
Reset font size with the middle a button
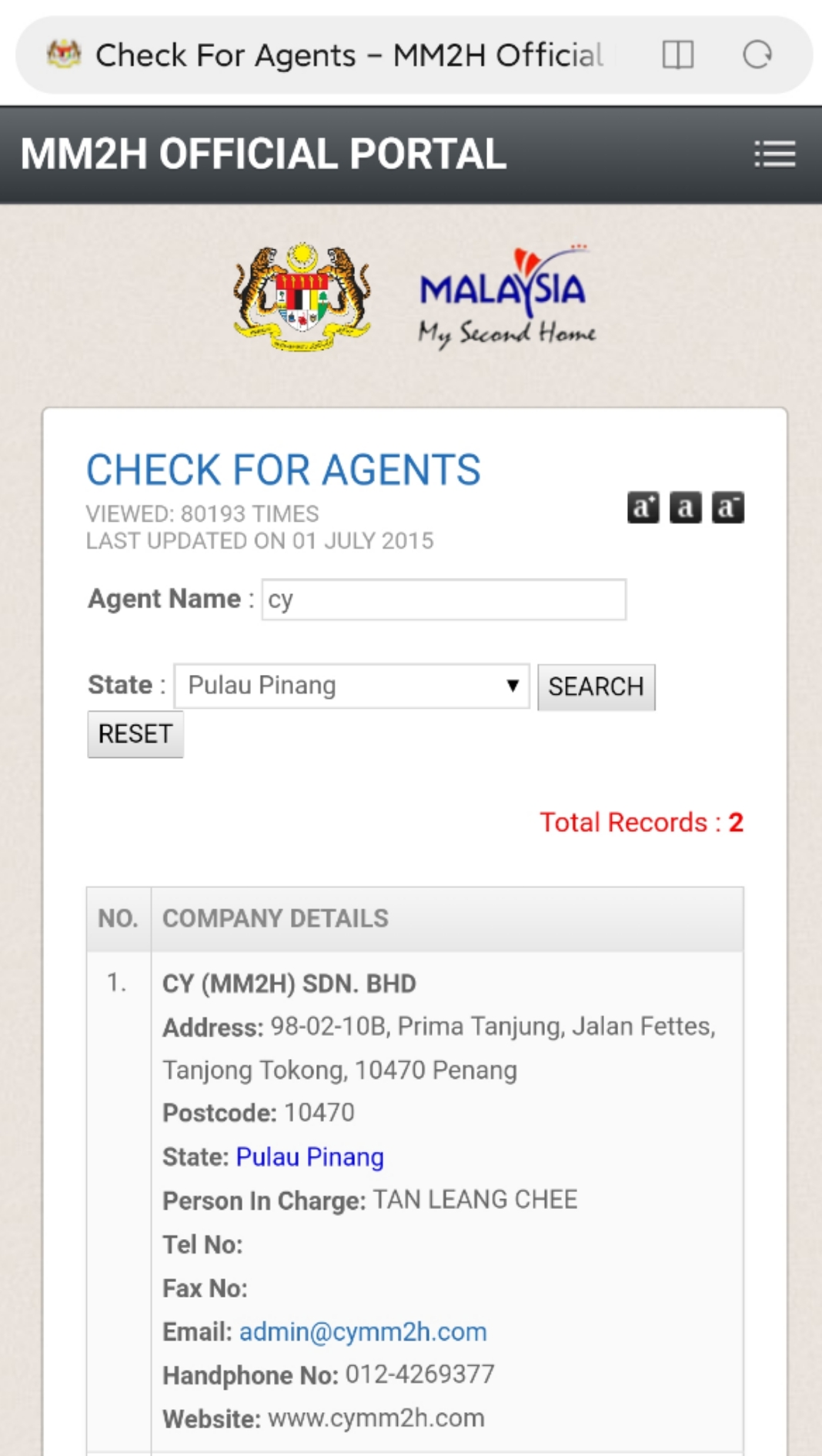(685, 507)
